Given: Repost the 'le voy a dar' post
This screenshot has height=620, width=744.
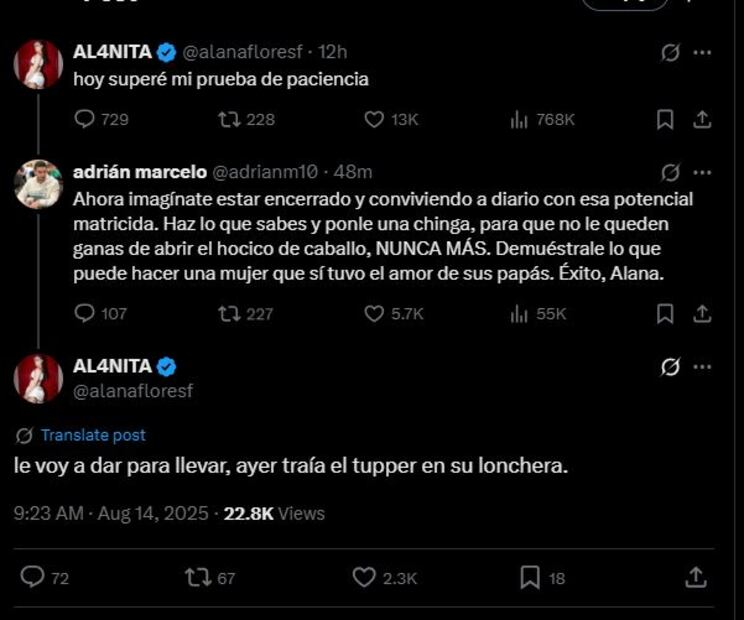Looking at the screenshot, I should point(198,577).
